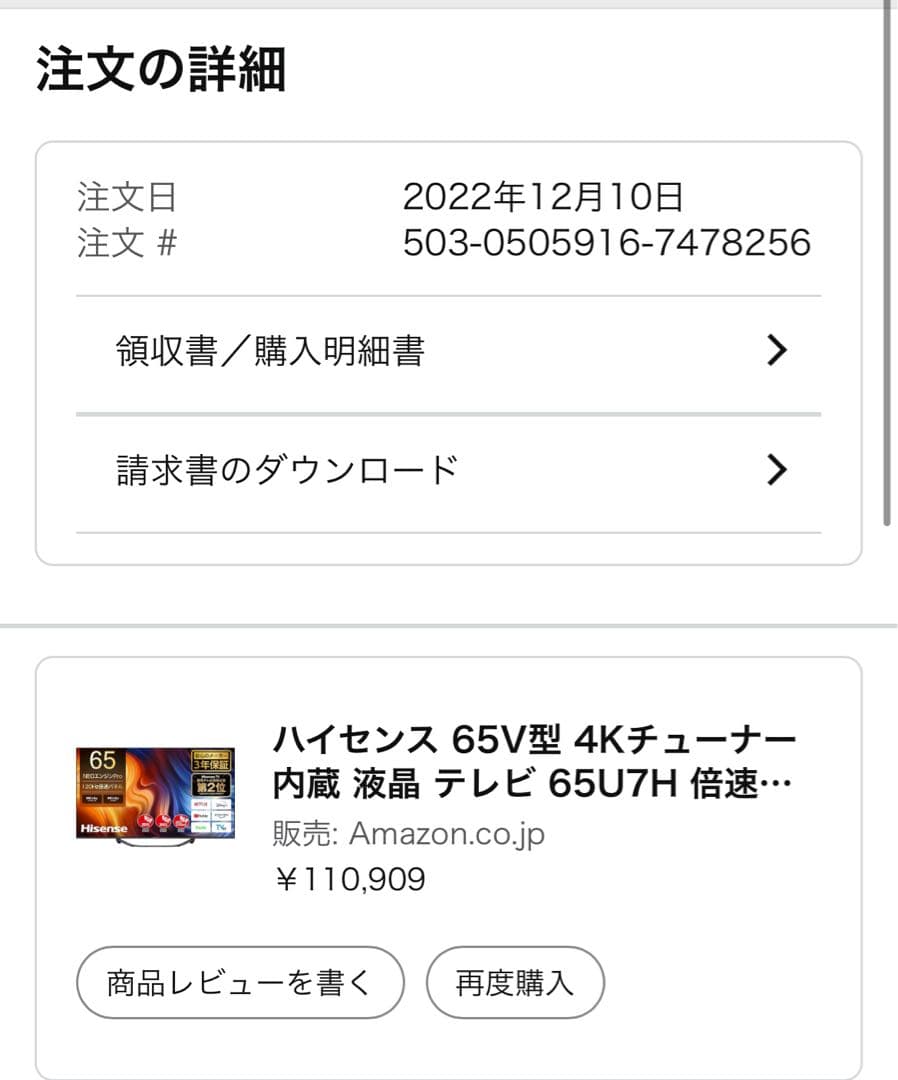Open the Hisense 65U7H product title link
This screenshot has height=1080, width=898.
click(x=530, y=765)
